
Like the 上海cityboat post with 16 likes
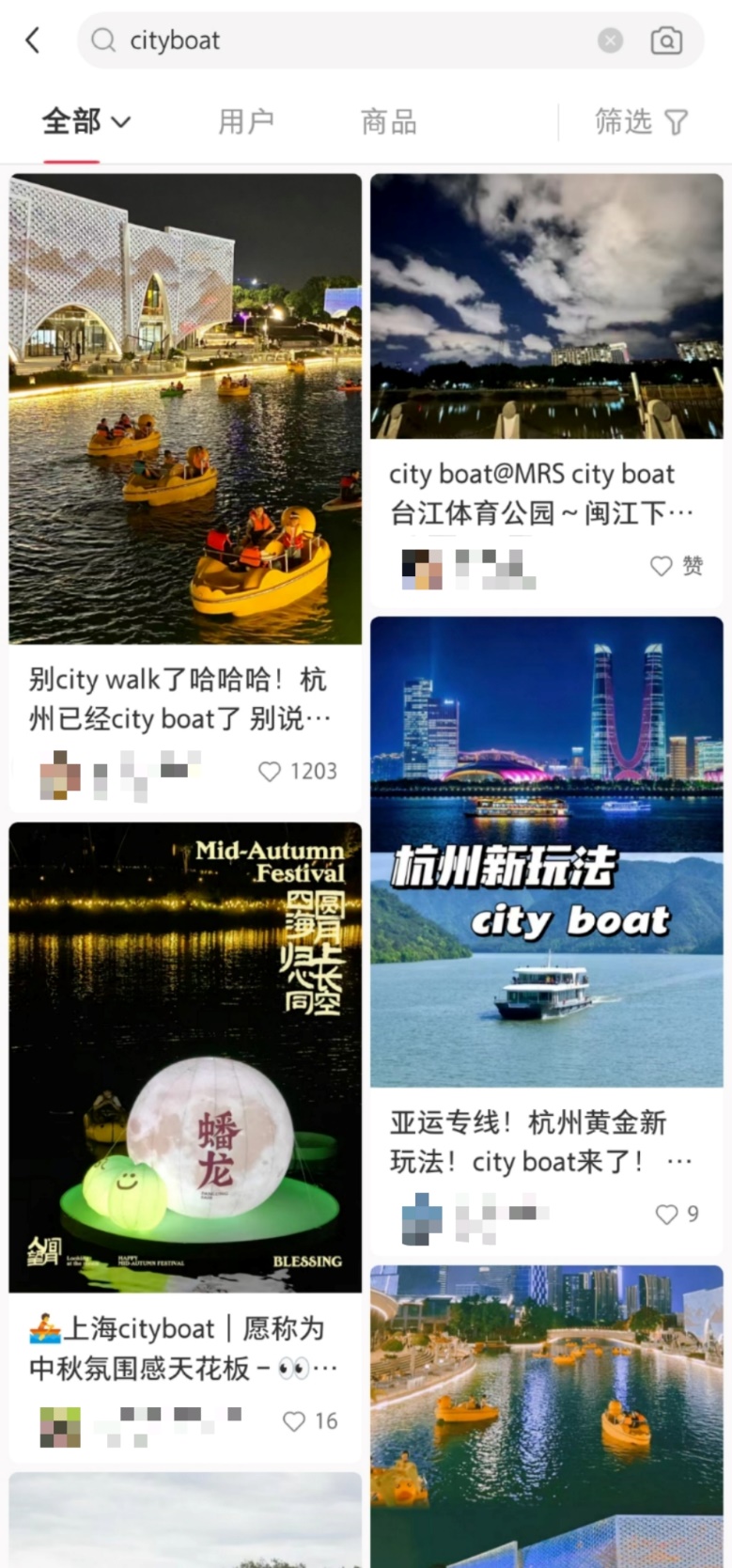[294, 1421]
